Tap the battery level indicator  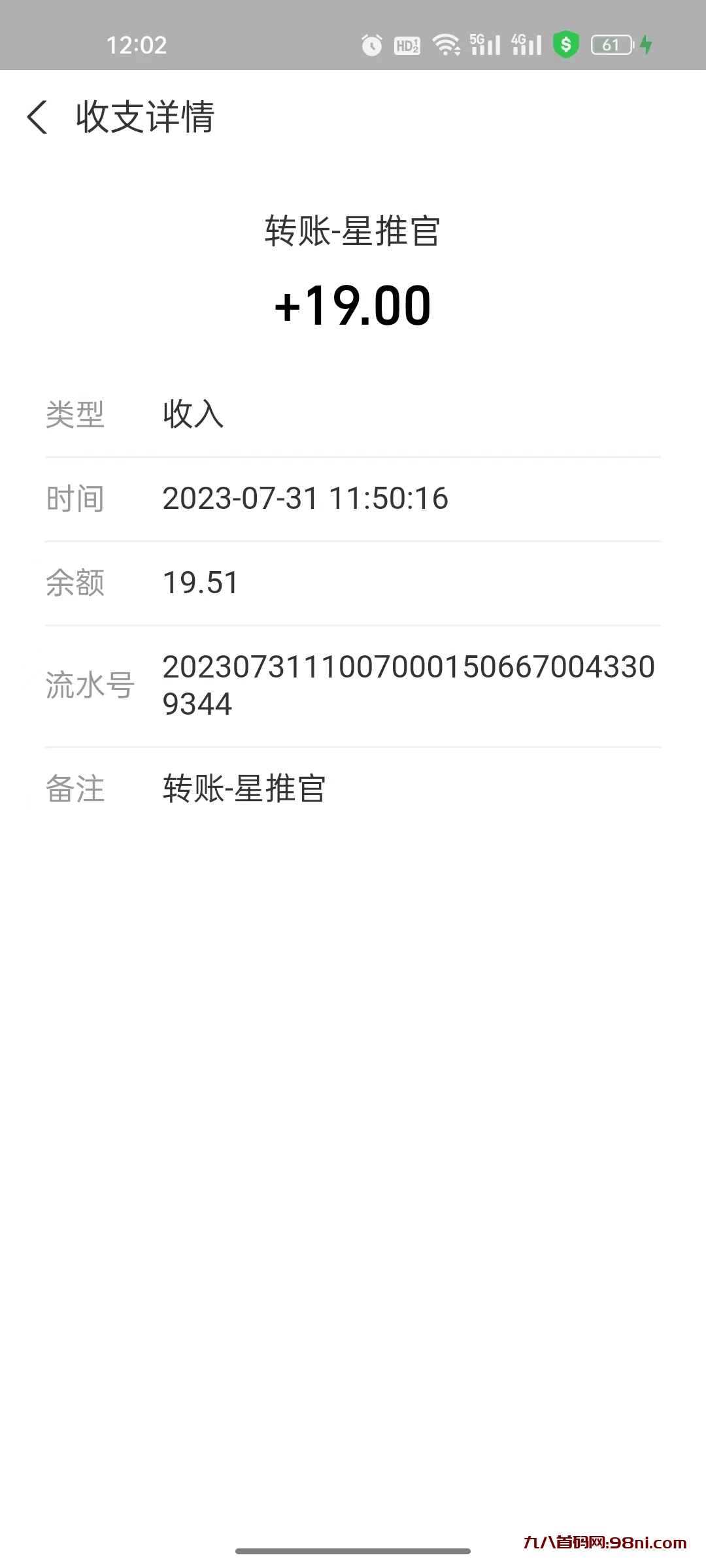click(610, 44)
